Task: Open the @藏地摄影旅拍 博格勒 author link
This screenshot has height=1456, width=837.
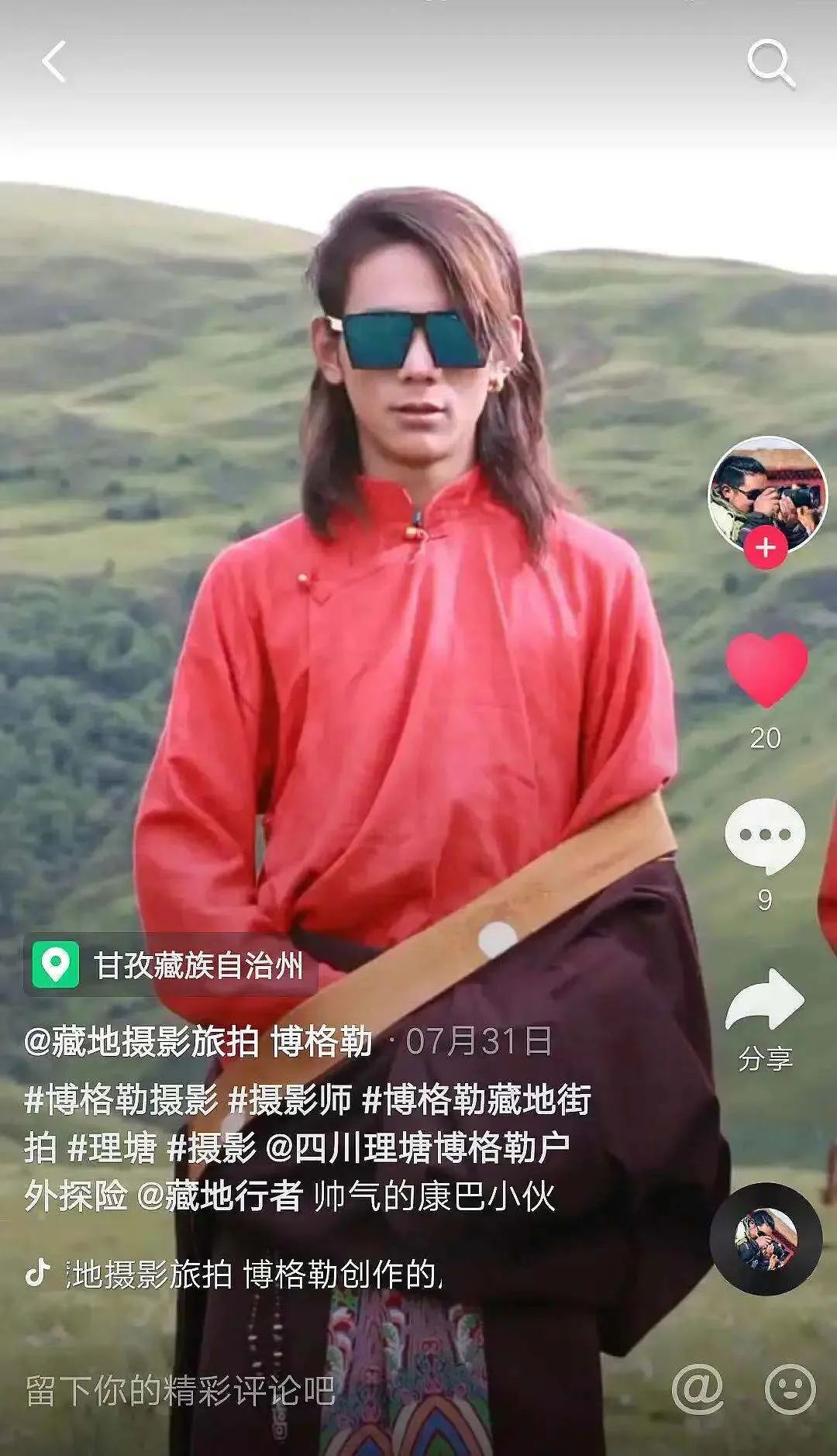Action: 198,1041
